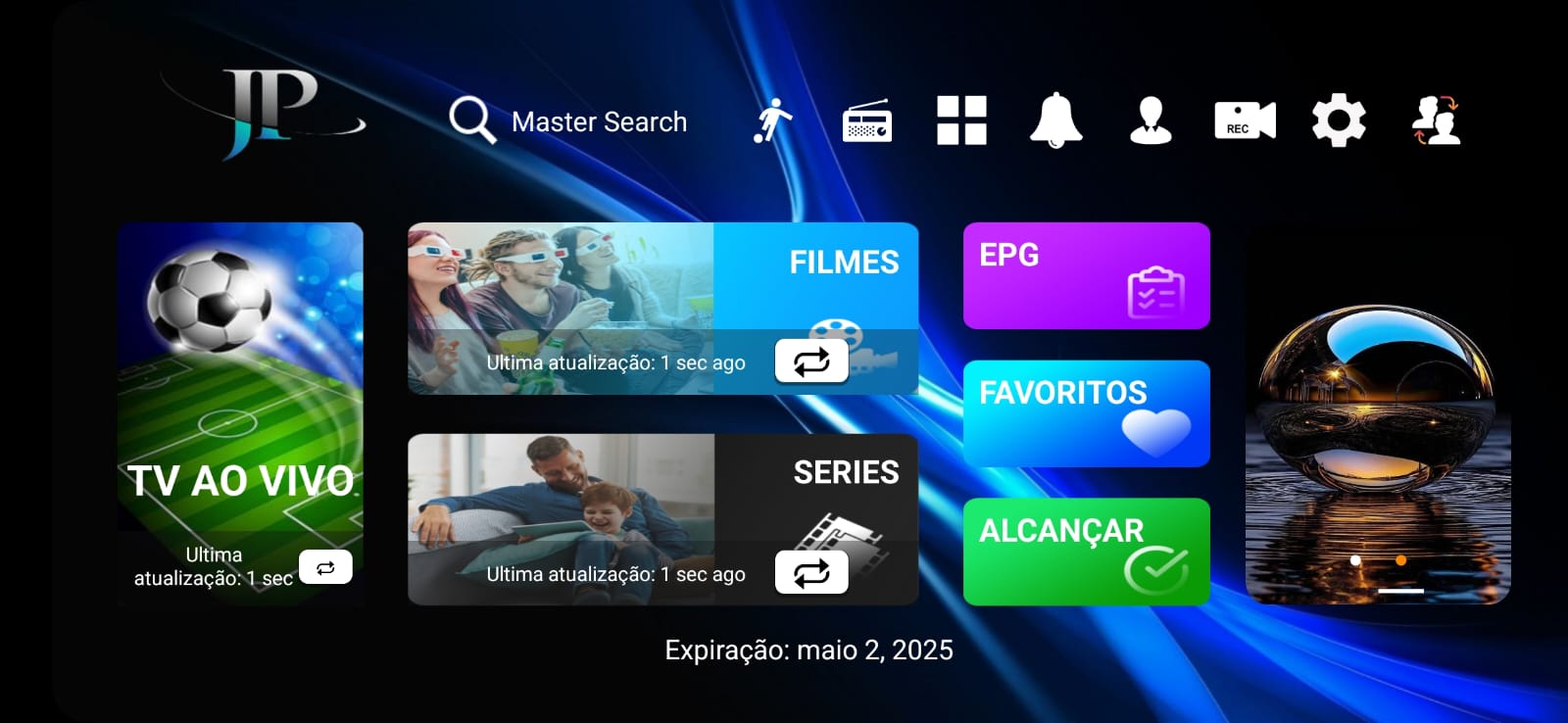This screenshot has width=1568, height=723.
Task: Open the EPG guide
Action: [1086, 276]
